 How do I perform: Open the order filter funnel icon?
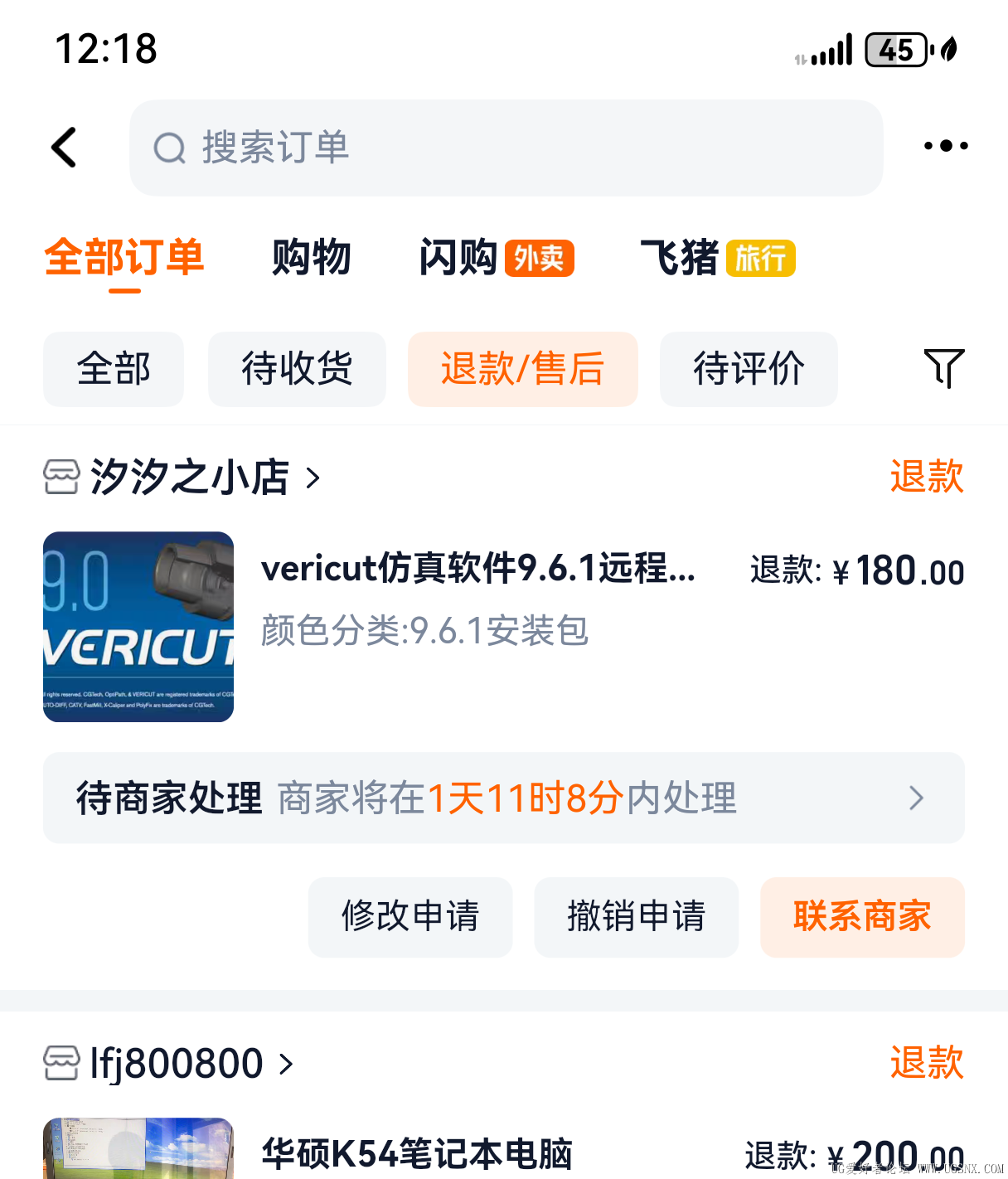943,369
